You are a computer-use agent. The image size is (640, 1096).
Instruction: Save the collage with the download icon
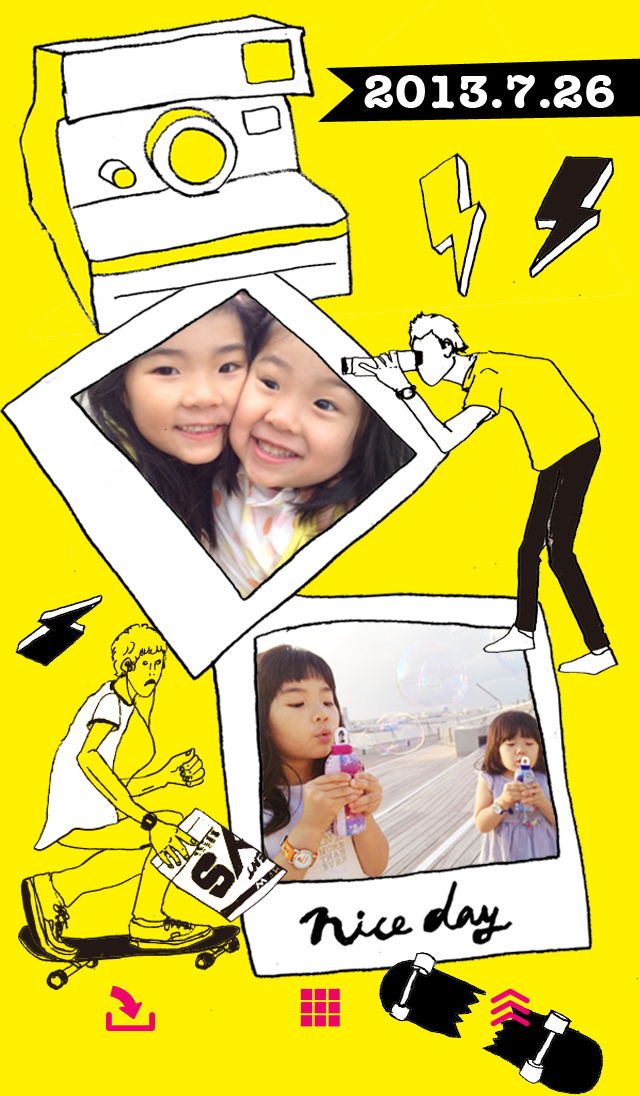130,1008
